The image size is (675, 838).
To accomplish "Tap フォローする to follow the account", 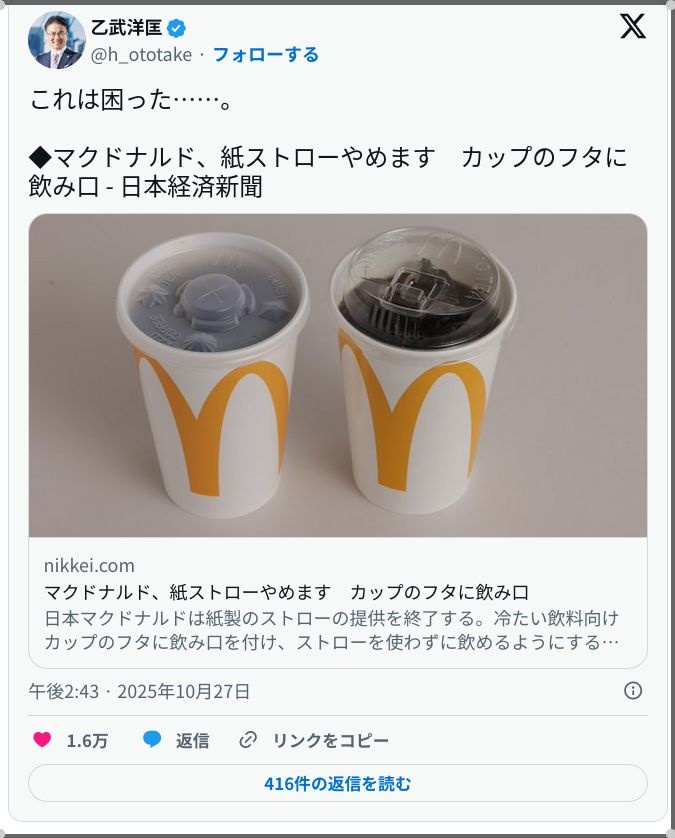I will coord(266,54).
